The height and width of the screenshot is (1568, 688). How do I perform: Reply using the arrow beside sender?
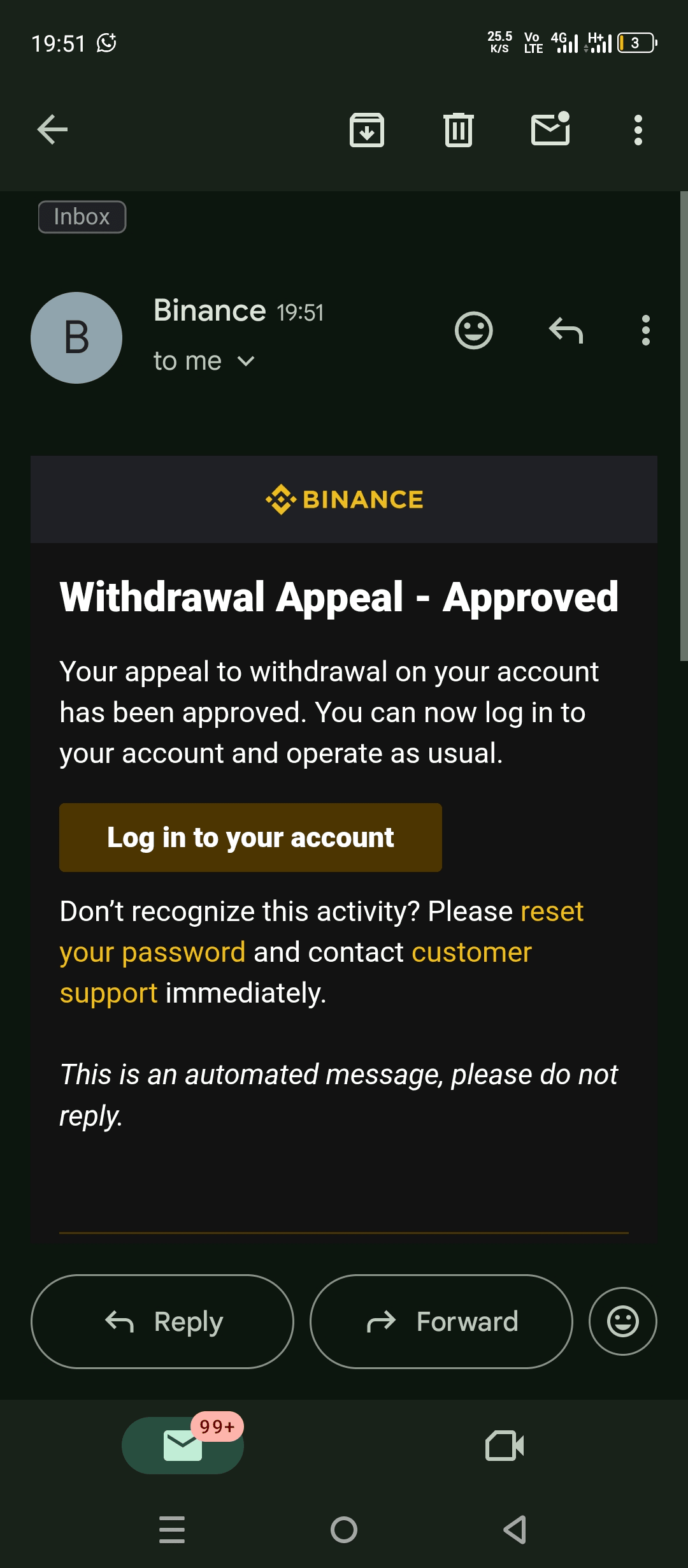point(566,330)
